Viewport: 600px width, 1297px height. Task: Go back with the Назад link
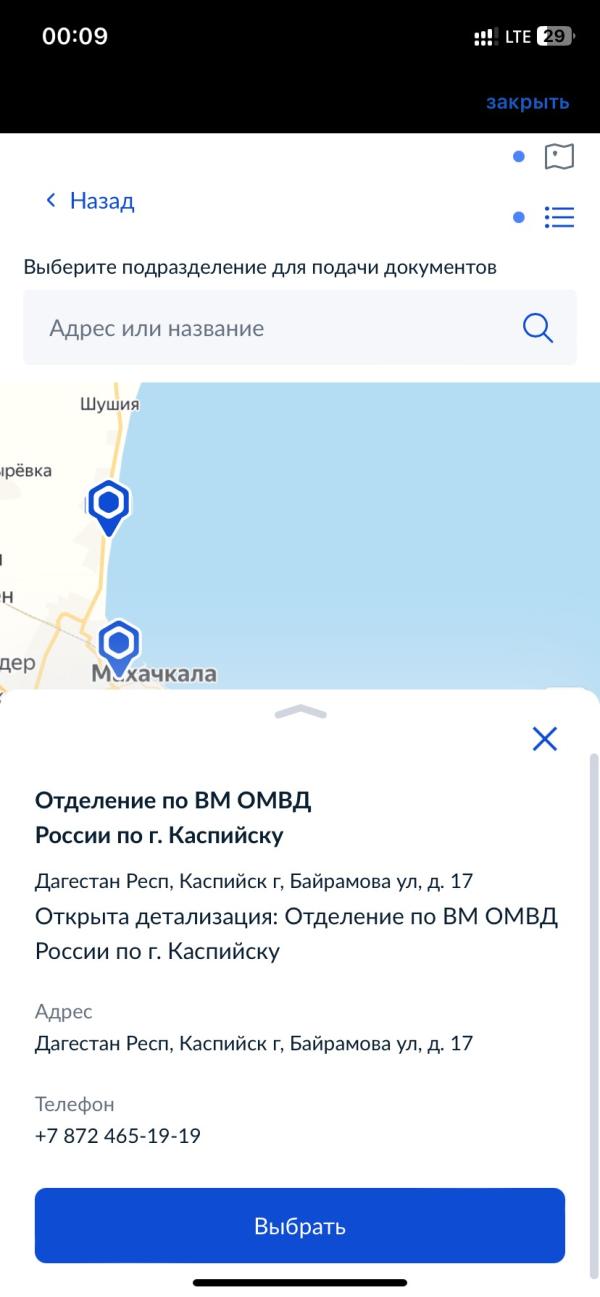(x=90, y=200)
